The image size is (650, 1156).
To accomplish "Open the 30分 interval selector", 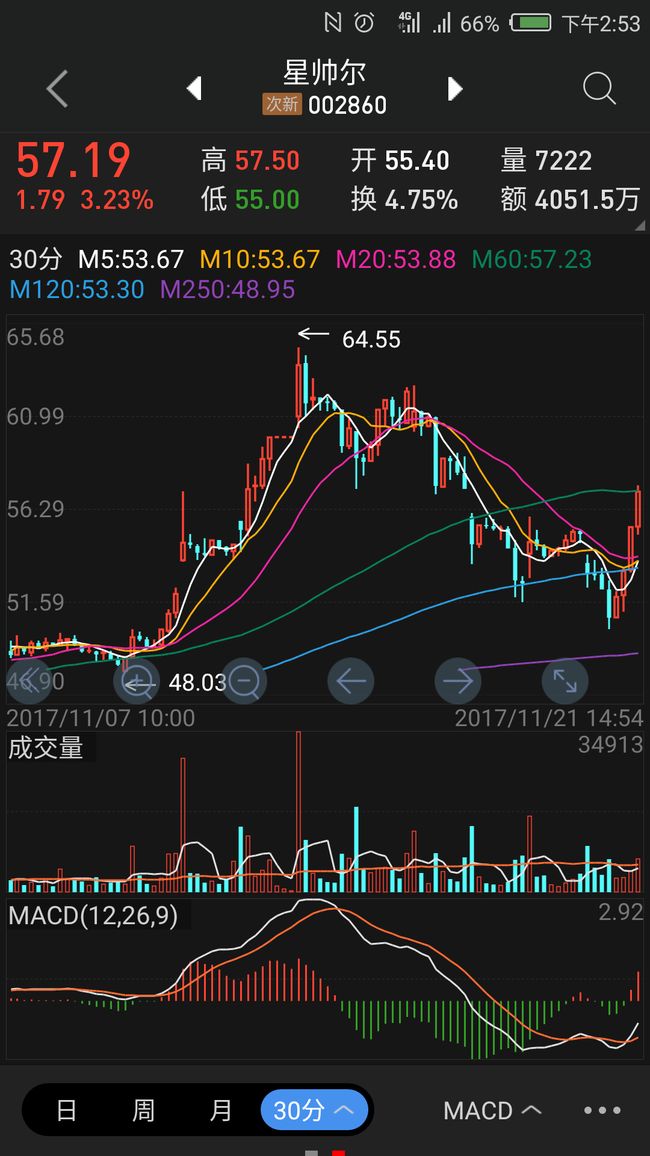I will pyautogui.click(x=315, y=1110).
